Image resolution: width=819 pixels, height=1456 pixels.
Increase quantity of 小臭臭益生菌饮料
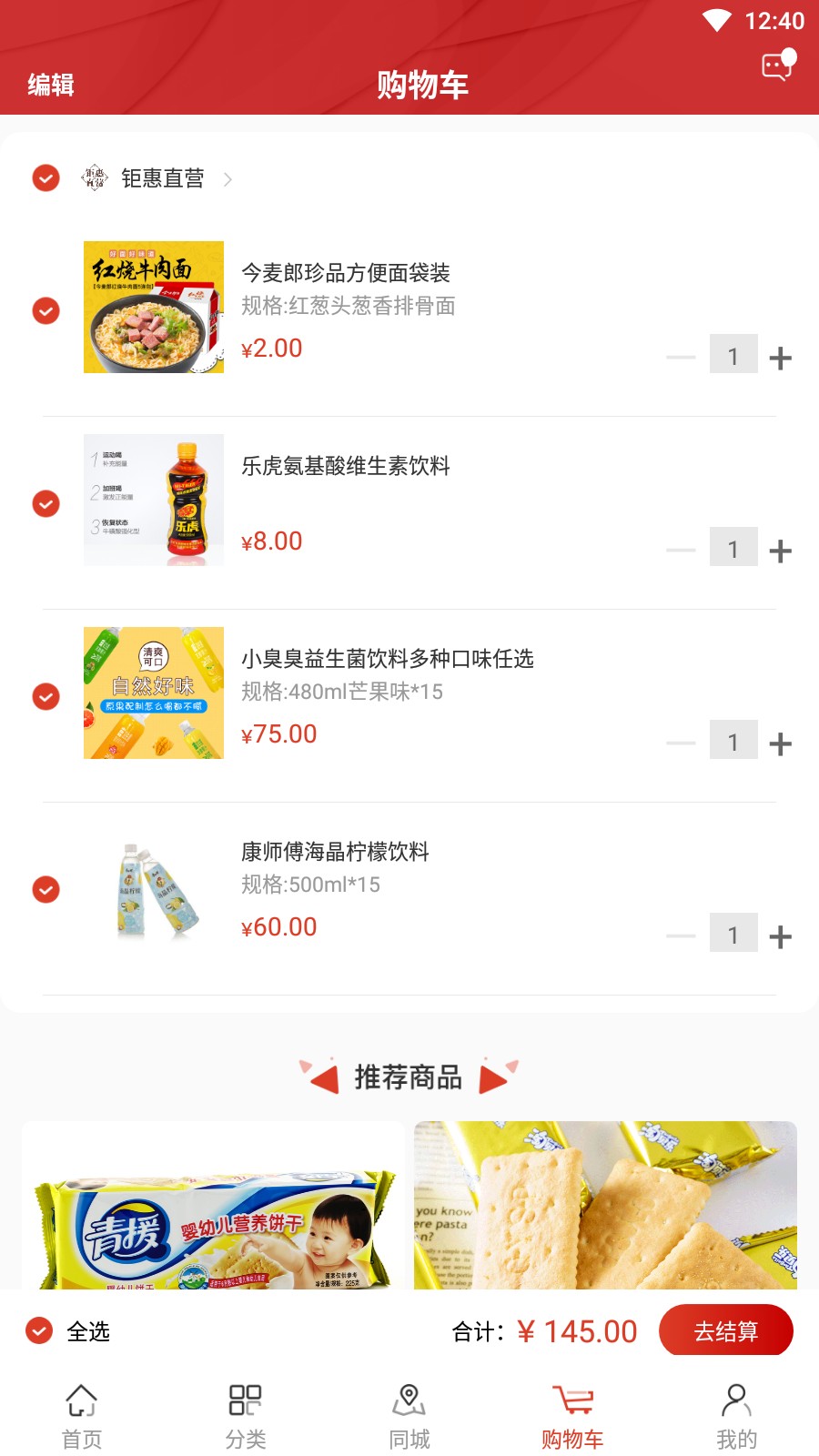point(780,743)
